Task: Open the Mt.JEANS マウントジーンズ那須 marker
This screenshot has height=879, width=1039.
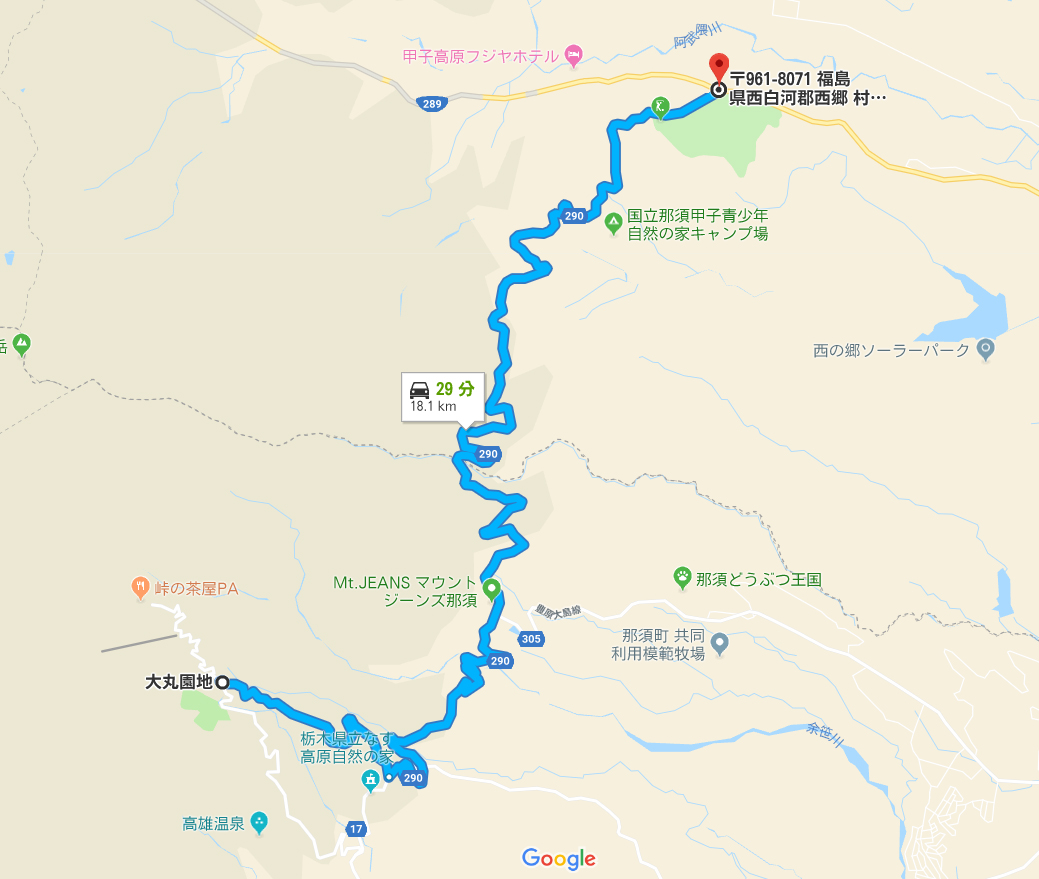Action: tap(492, 590)
